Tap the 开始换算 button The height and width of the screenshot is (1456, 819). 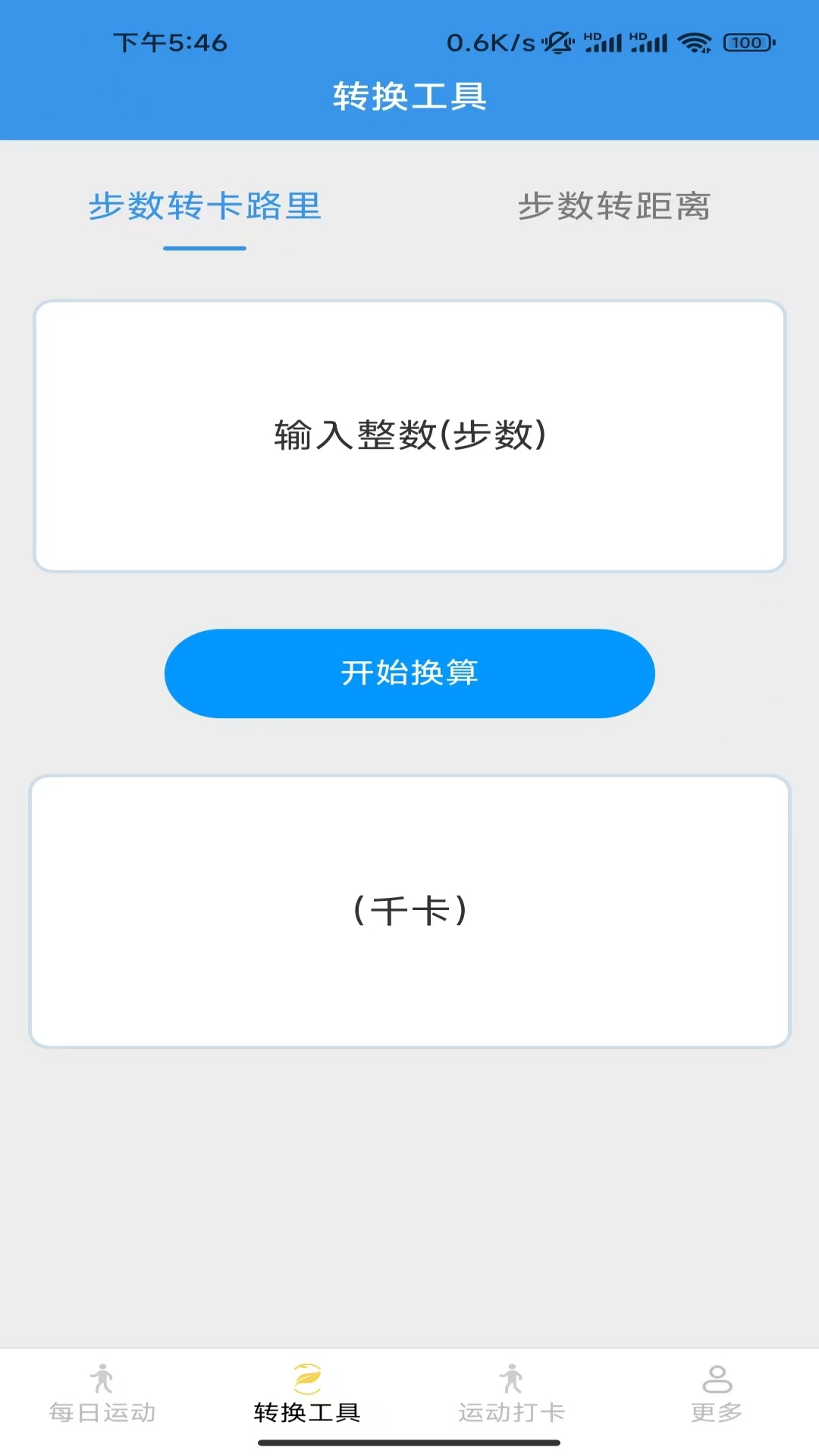[x=409, y=673]
